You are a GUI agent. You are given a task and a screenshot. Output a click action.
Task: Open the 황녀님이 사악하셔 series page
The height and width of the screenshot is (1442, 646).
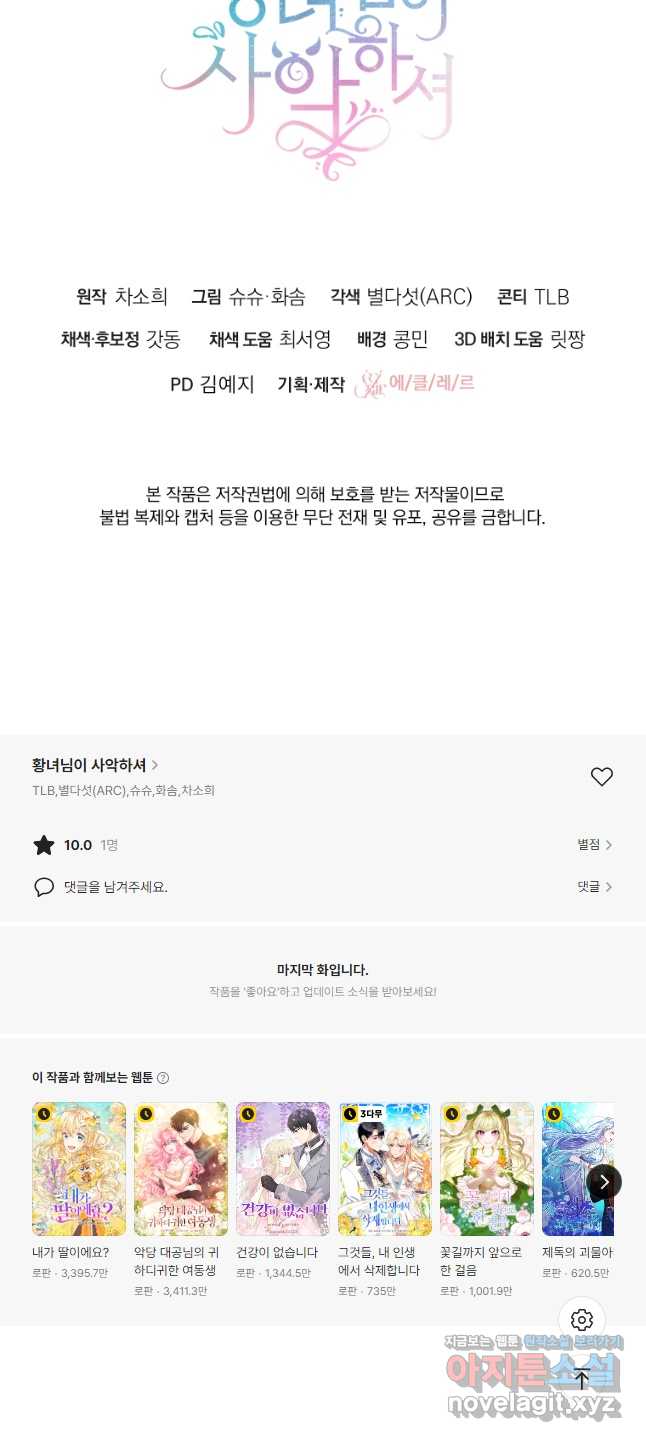(95, 765)
